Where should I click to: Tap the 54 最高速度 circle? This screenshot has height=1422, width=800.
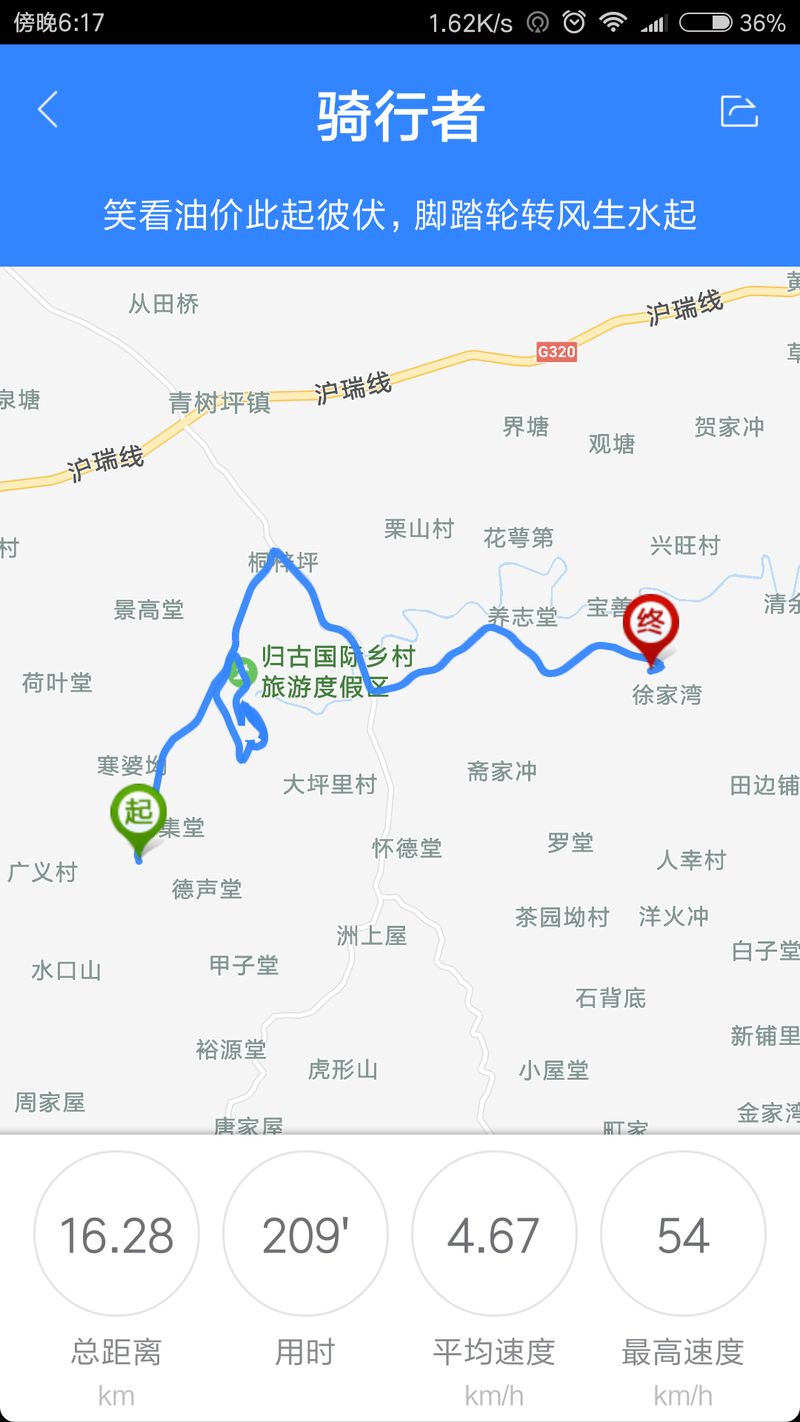pyautogui.click(x=683, y=1235)
